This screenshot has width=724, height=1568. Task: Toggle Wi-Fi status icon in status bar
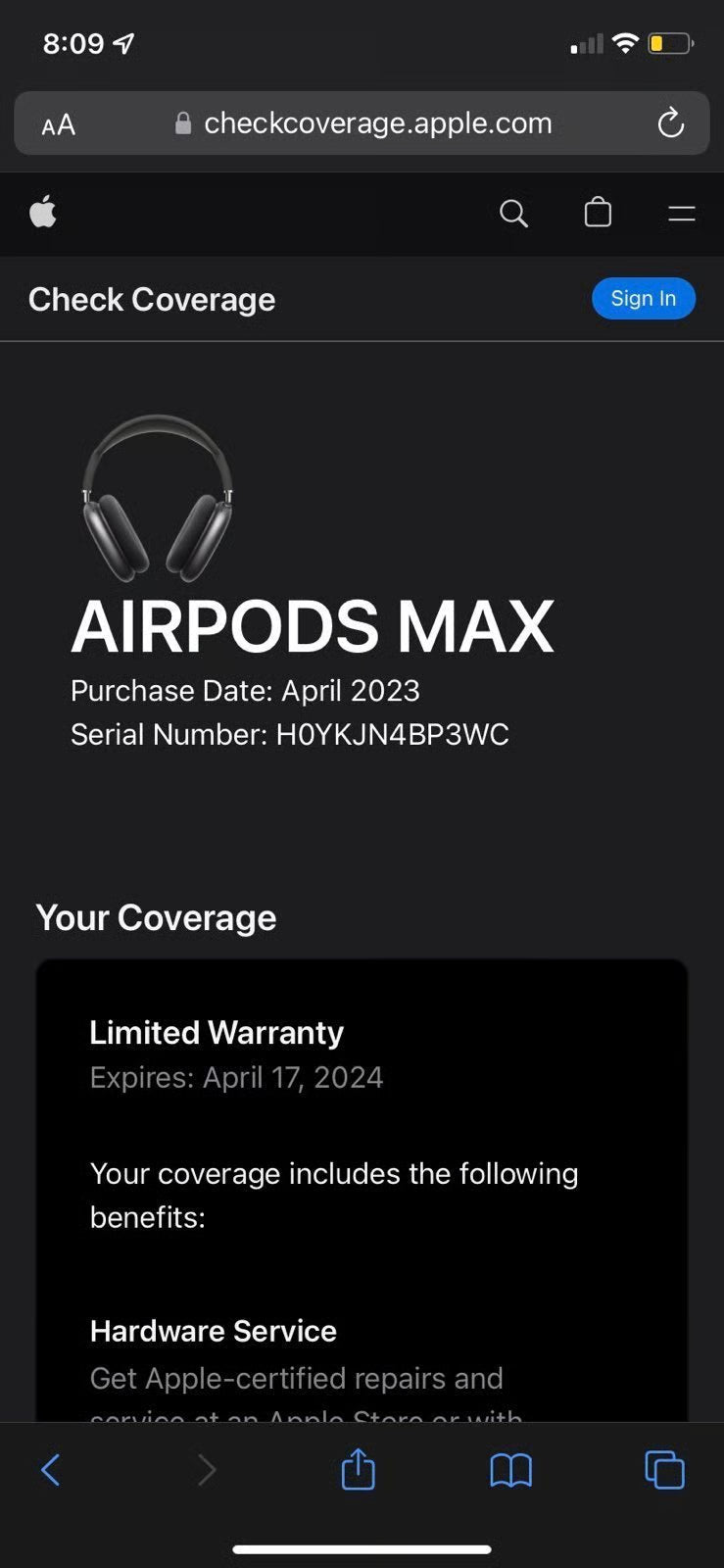(x=626, y=43)
